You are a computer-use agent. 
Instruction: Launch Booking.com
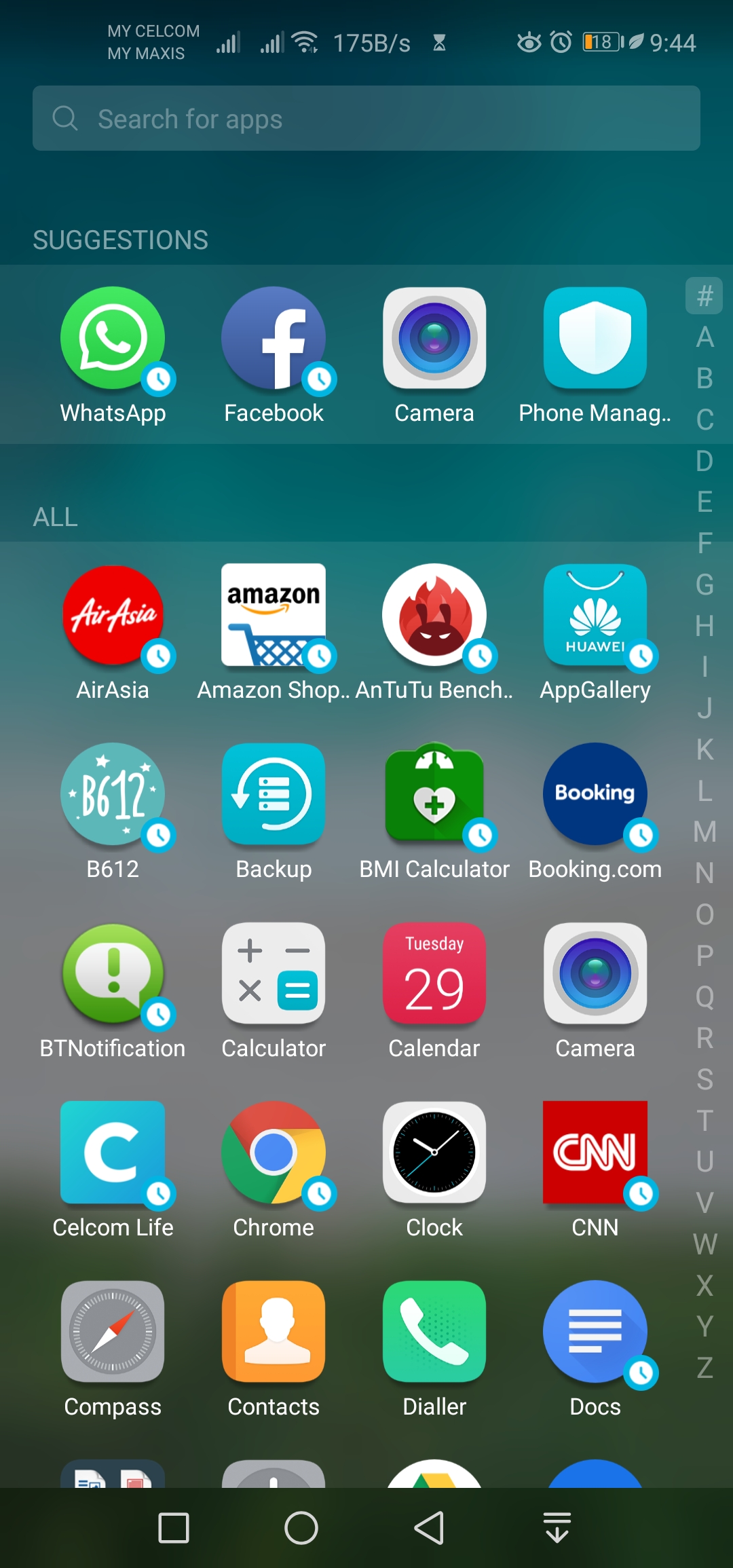(595, 796)
